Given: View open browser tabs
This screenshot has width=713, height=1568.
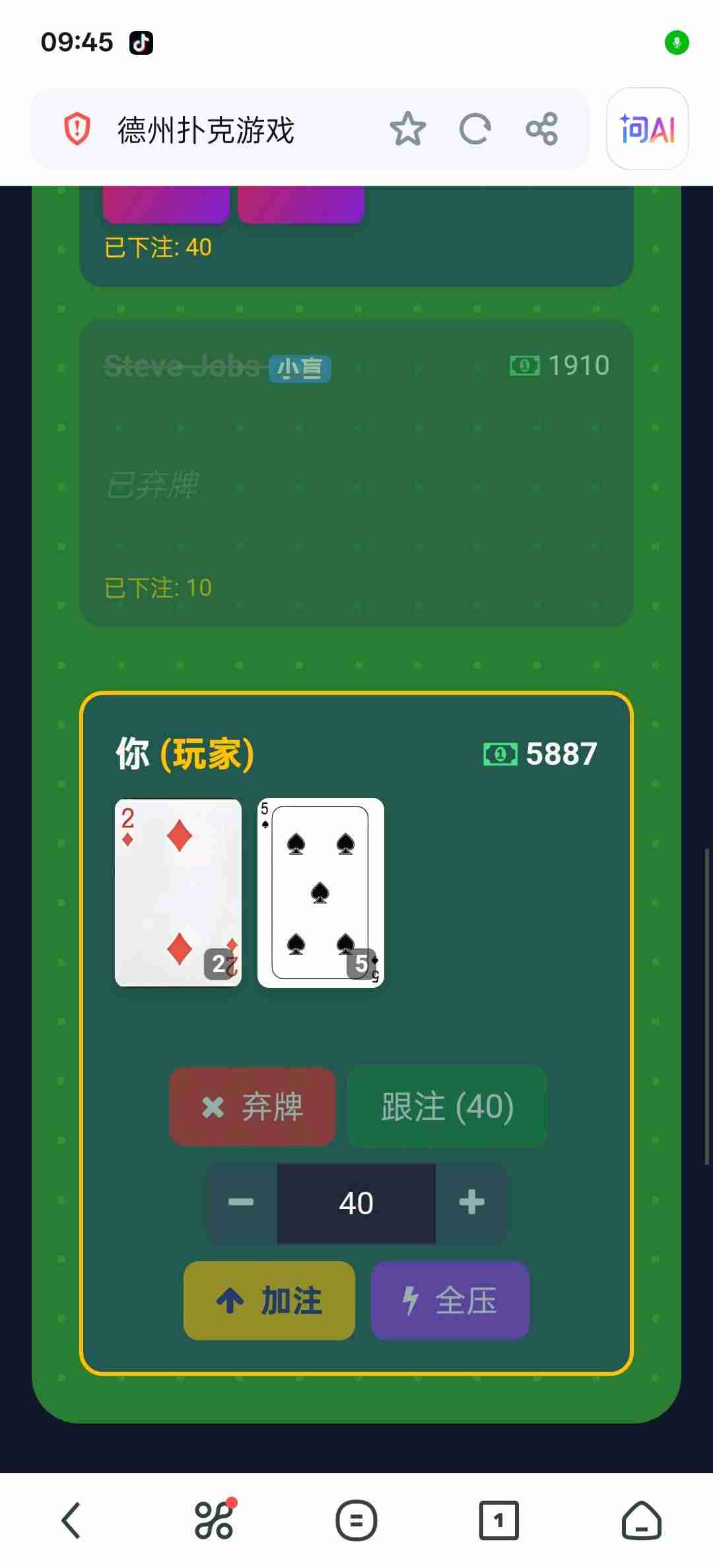Looking at the screenshot, I should click(498, 1520).
